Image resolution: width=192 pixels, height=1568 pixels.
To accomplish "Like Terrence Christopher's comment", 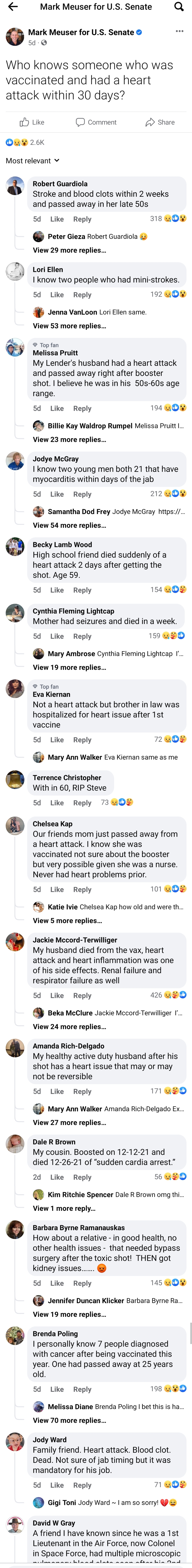I will [57, 803].
